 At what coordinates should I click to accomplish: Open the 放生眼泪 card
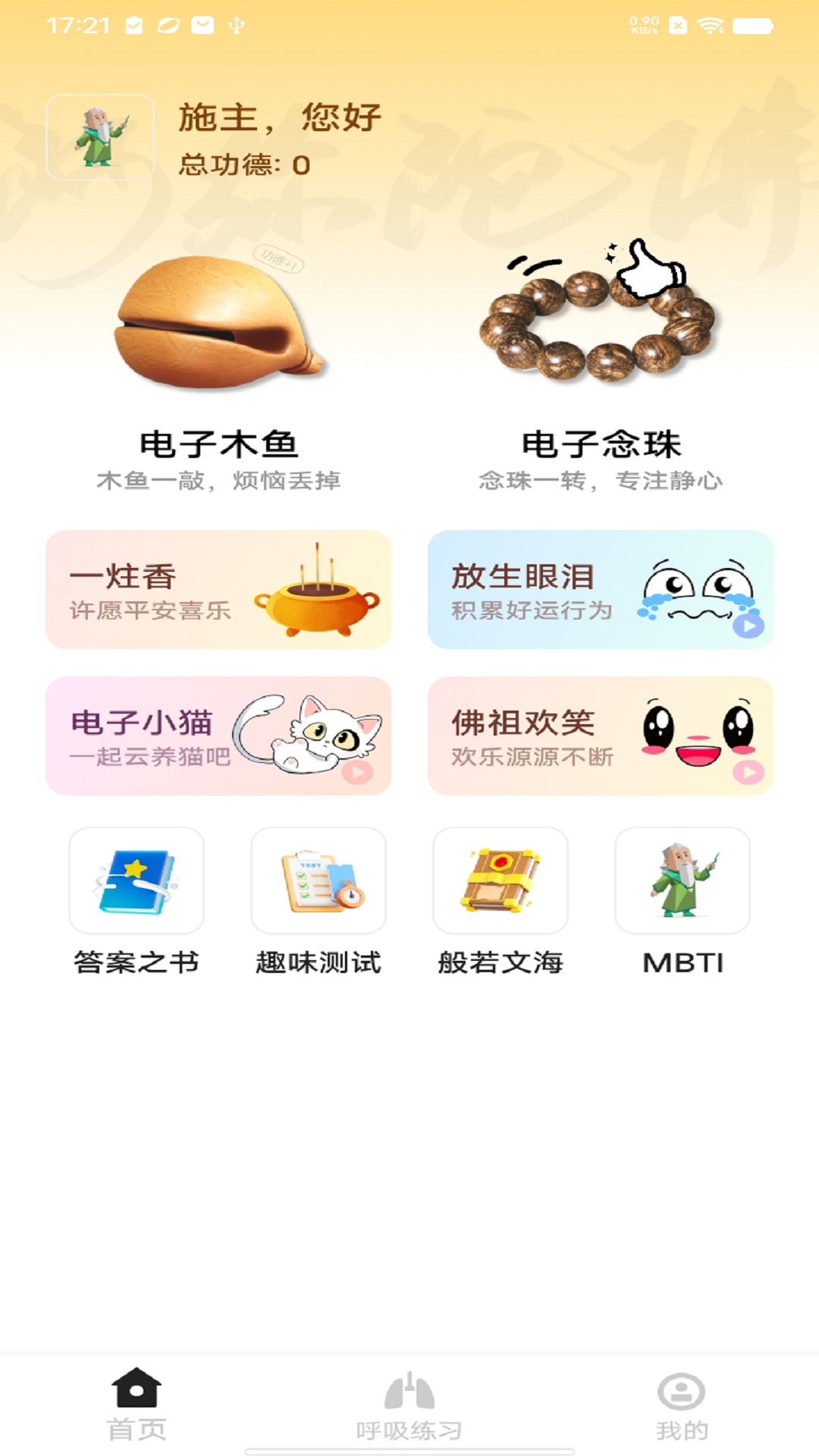click(x=600, y=590)
